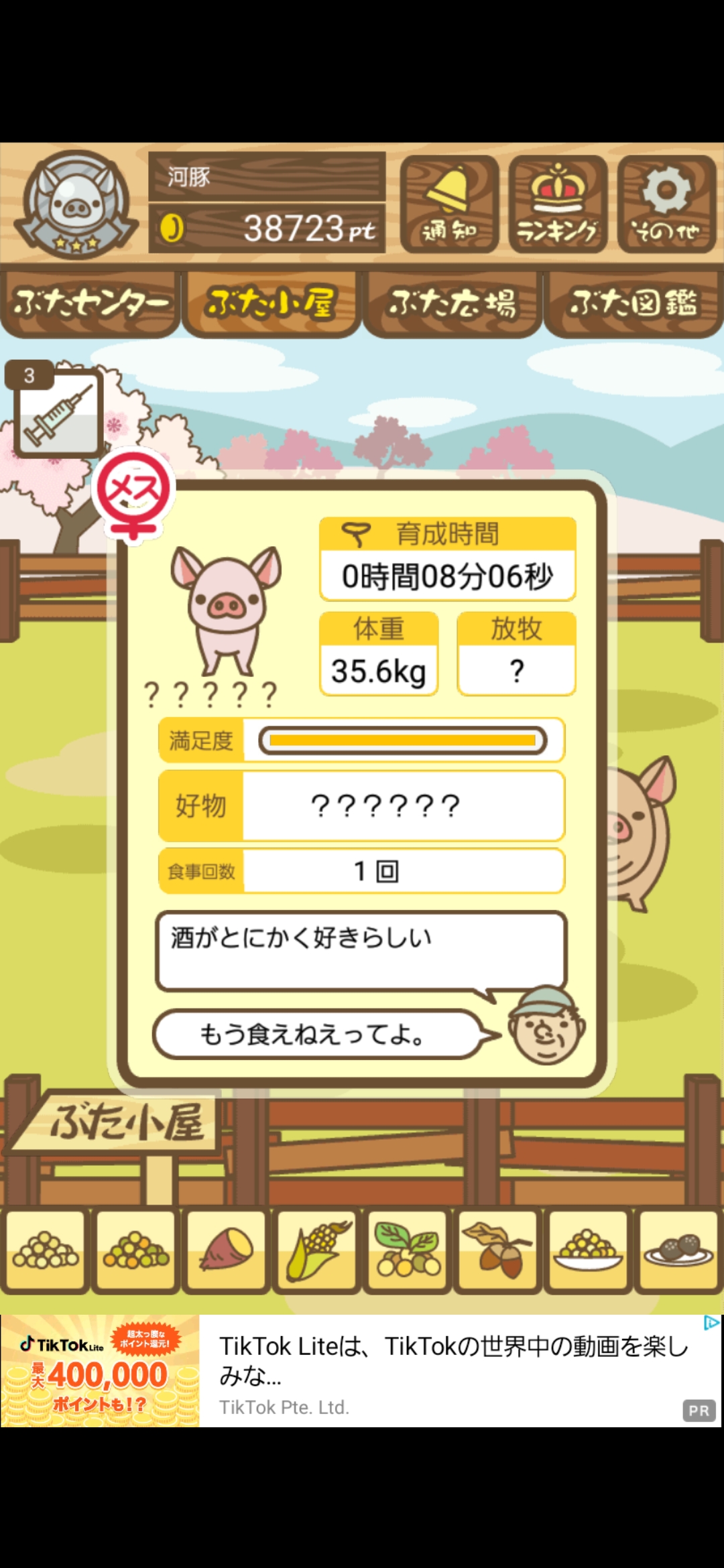Open the ぶた図鑑 encyclopedia tab

(633, 304)
